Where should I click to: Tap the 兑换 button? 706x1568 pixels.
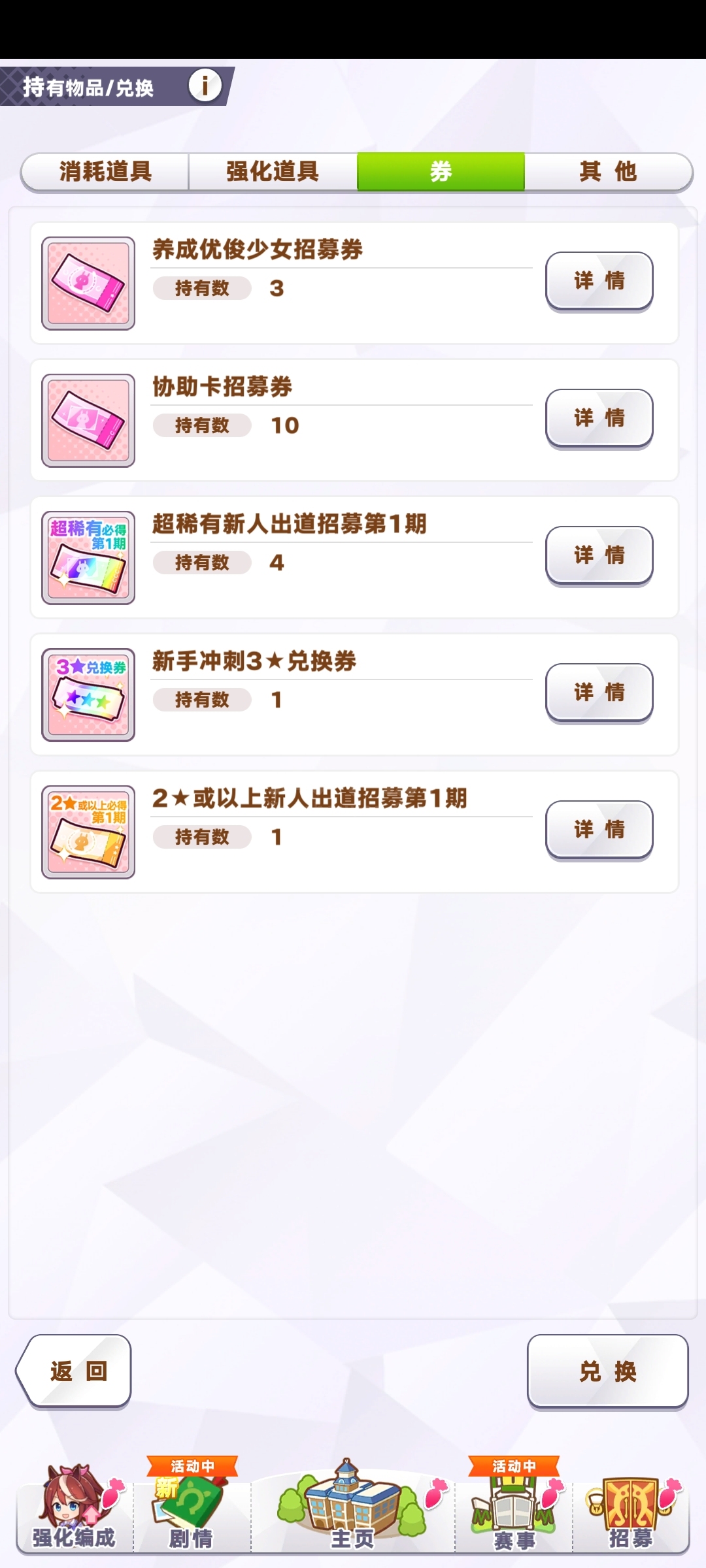click(608, 1371)
